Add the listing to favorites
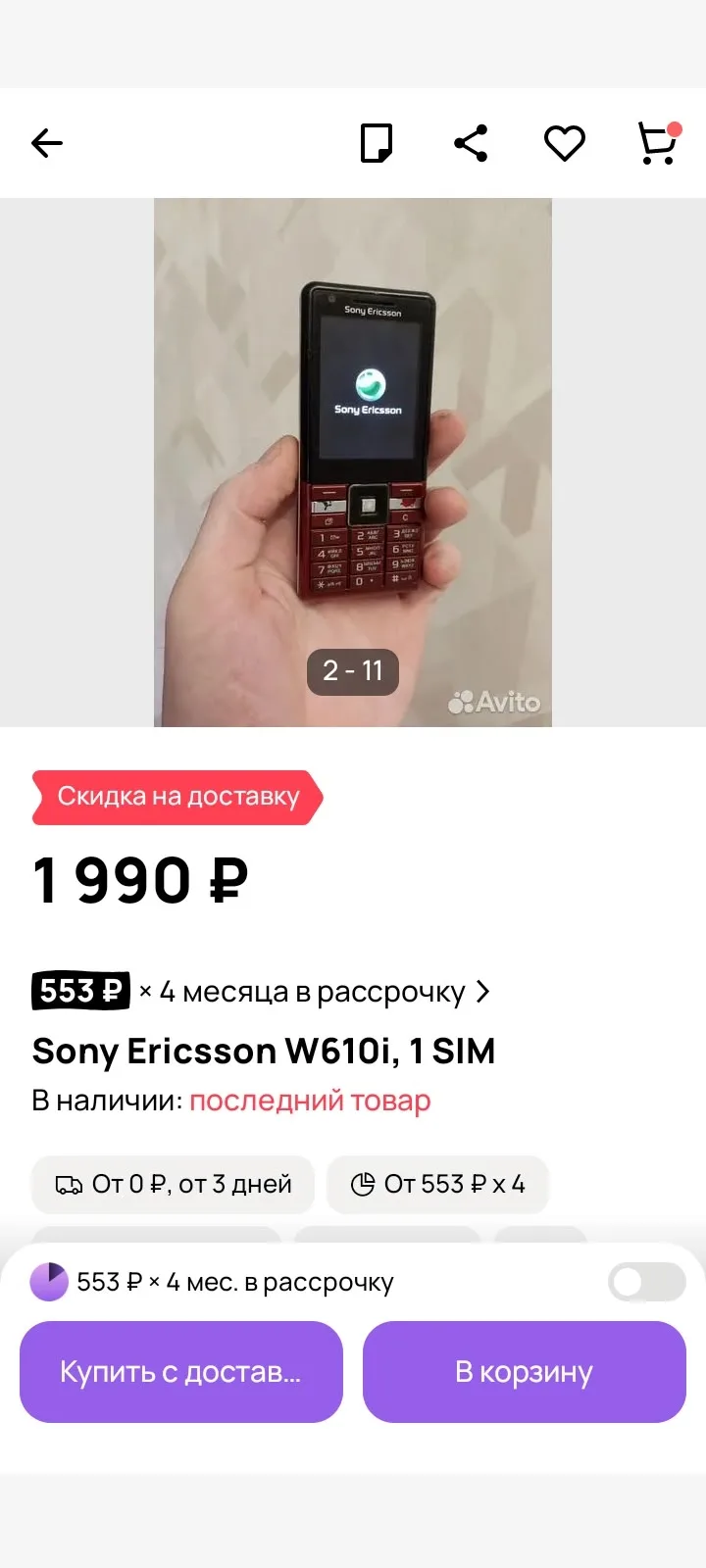This screenshot has height=1568, width=706. [565, 143]
